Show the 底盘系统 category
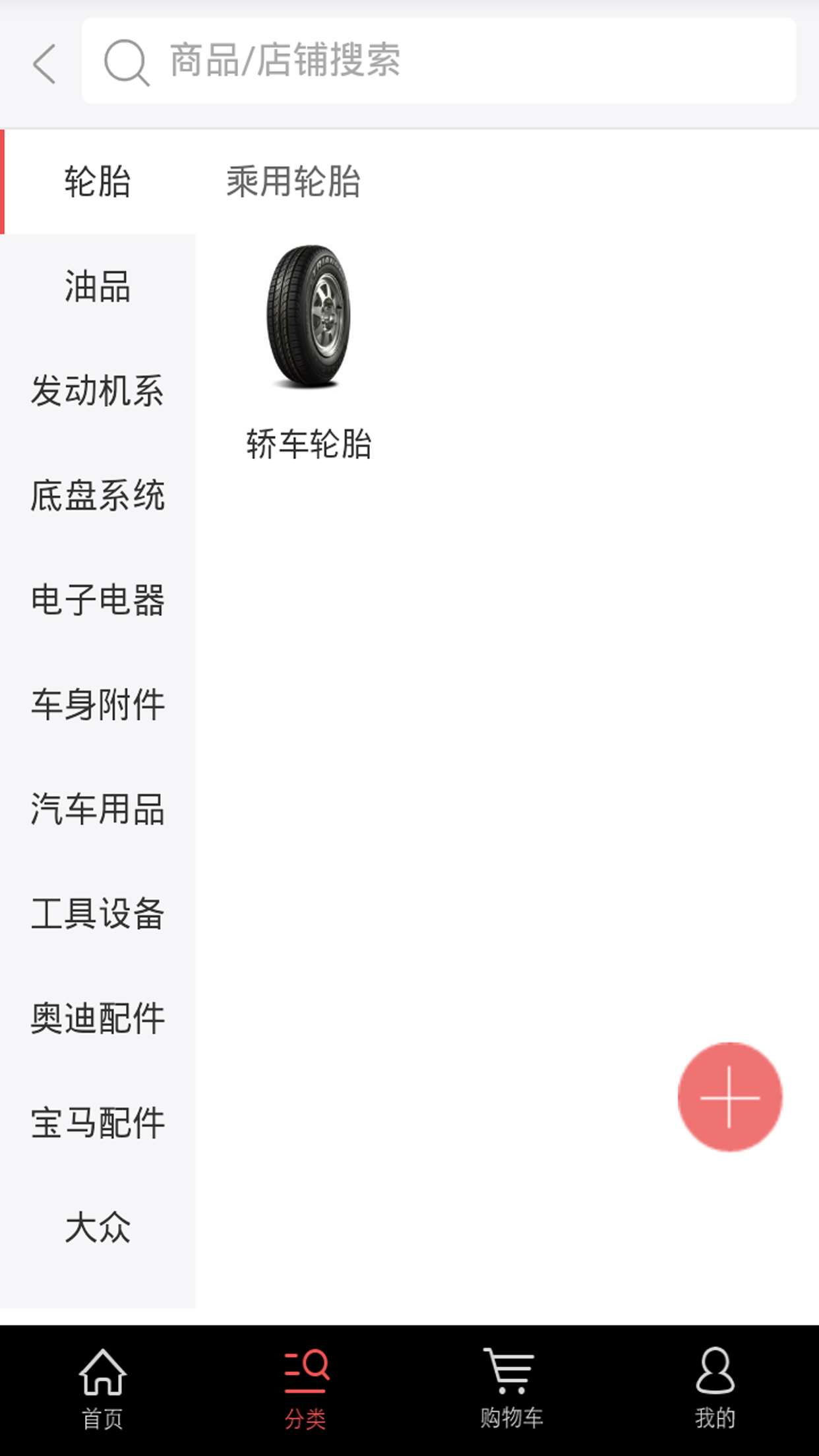The height and width of the screenshot is (1456, 819). tap(98, 495)
